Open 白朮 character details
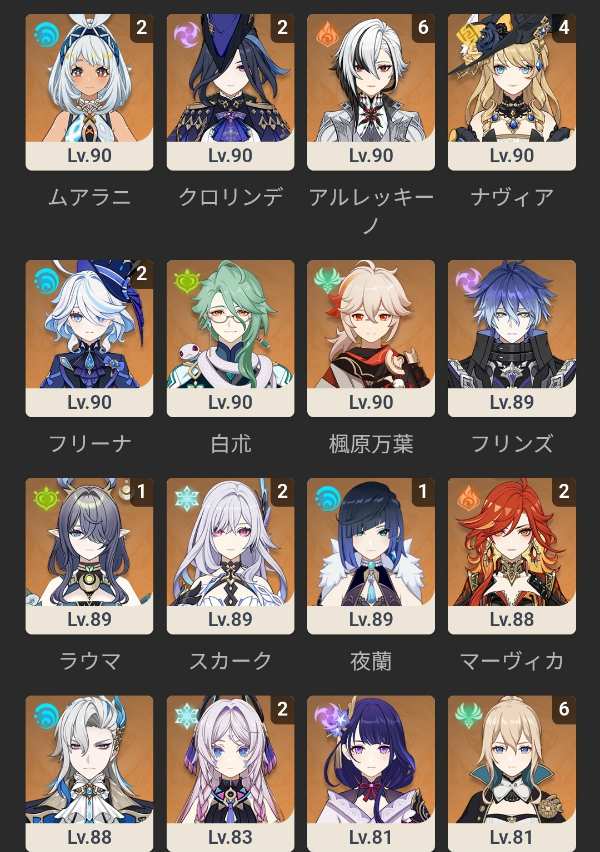 (230, 338)
